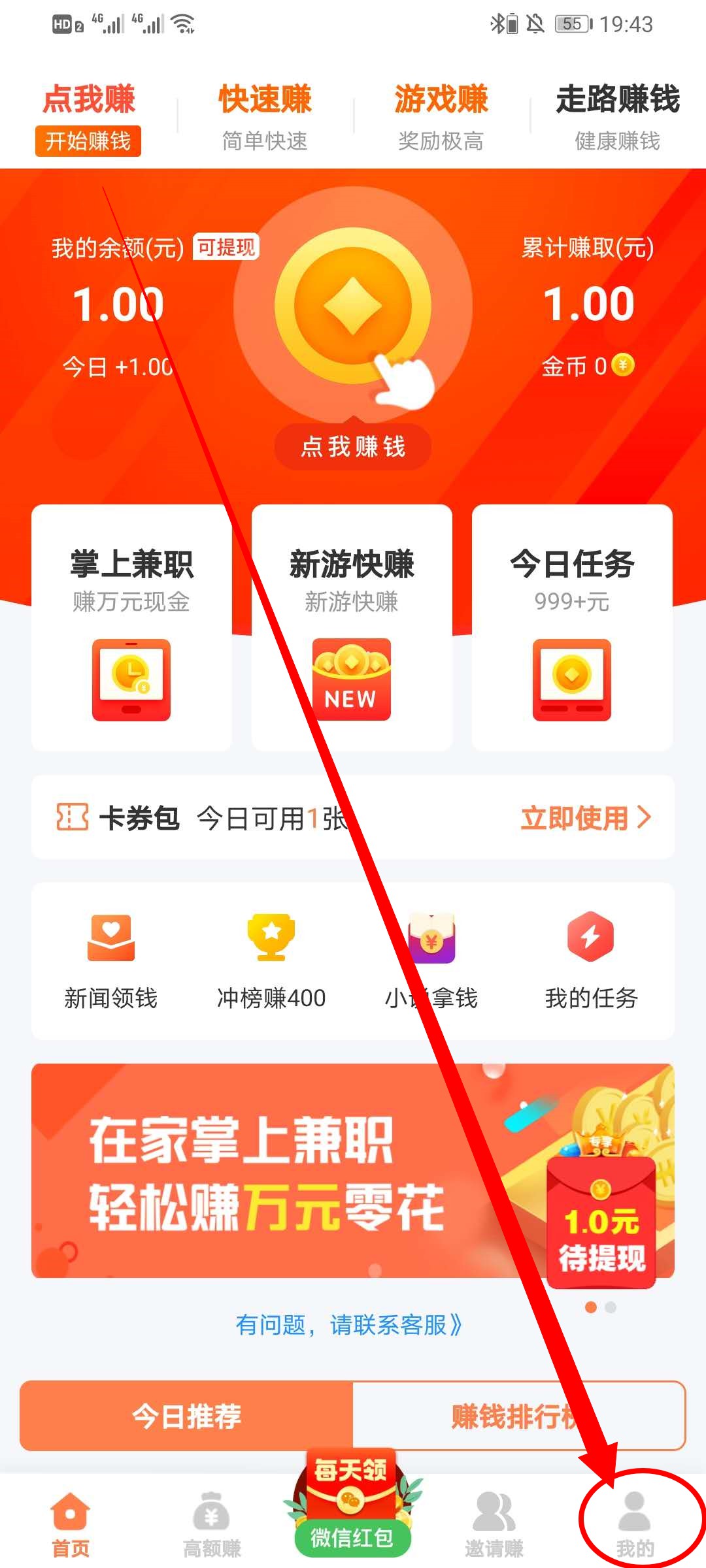Open the 游戏赚 top tab
Screen dimensions: 706x1568
[441, 116]
